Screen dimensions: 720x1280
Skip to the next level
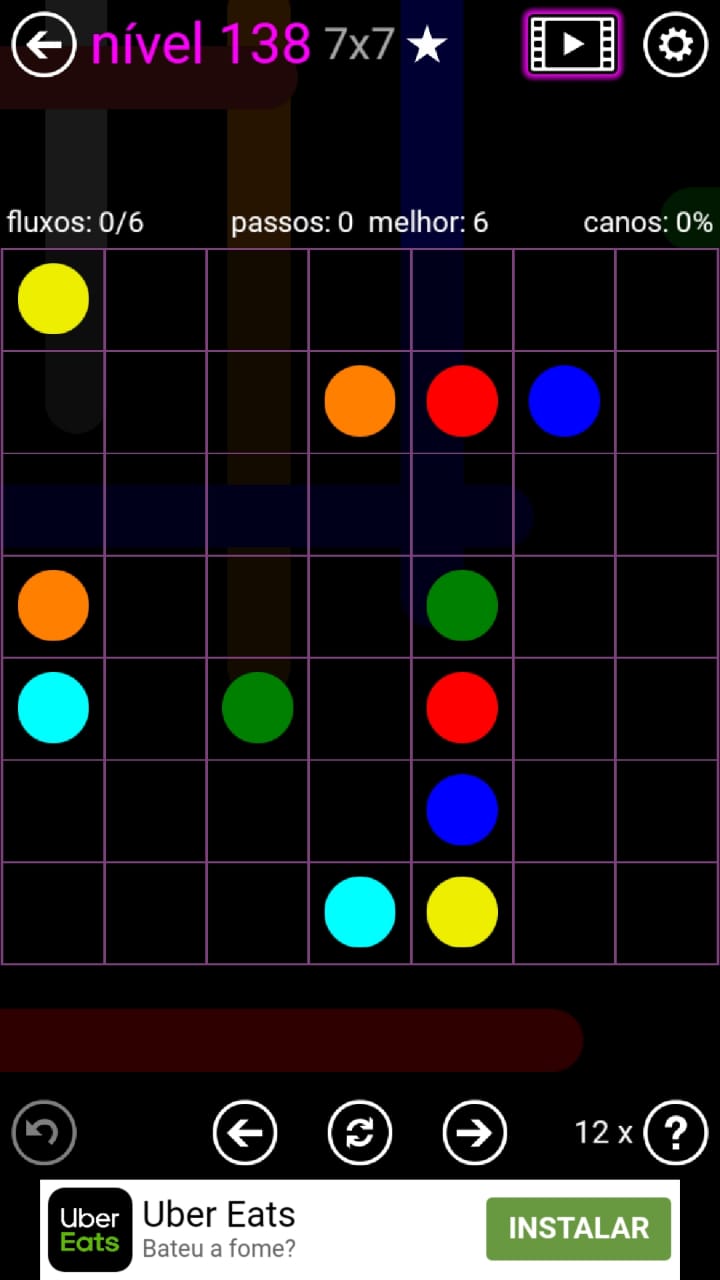click(475, 1133)
